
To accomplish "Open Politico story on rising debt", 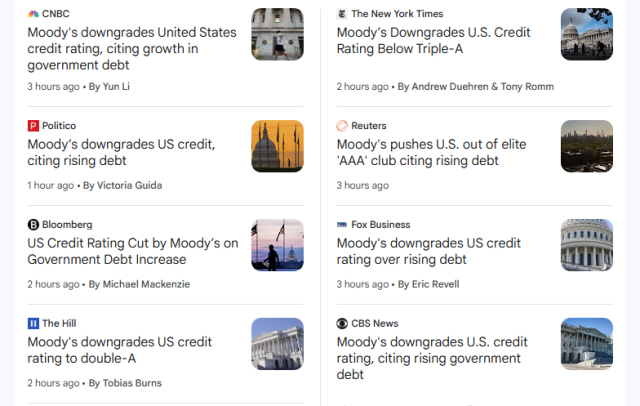I will pyautogui.click(x=121, y=152).
